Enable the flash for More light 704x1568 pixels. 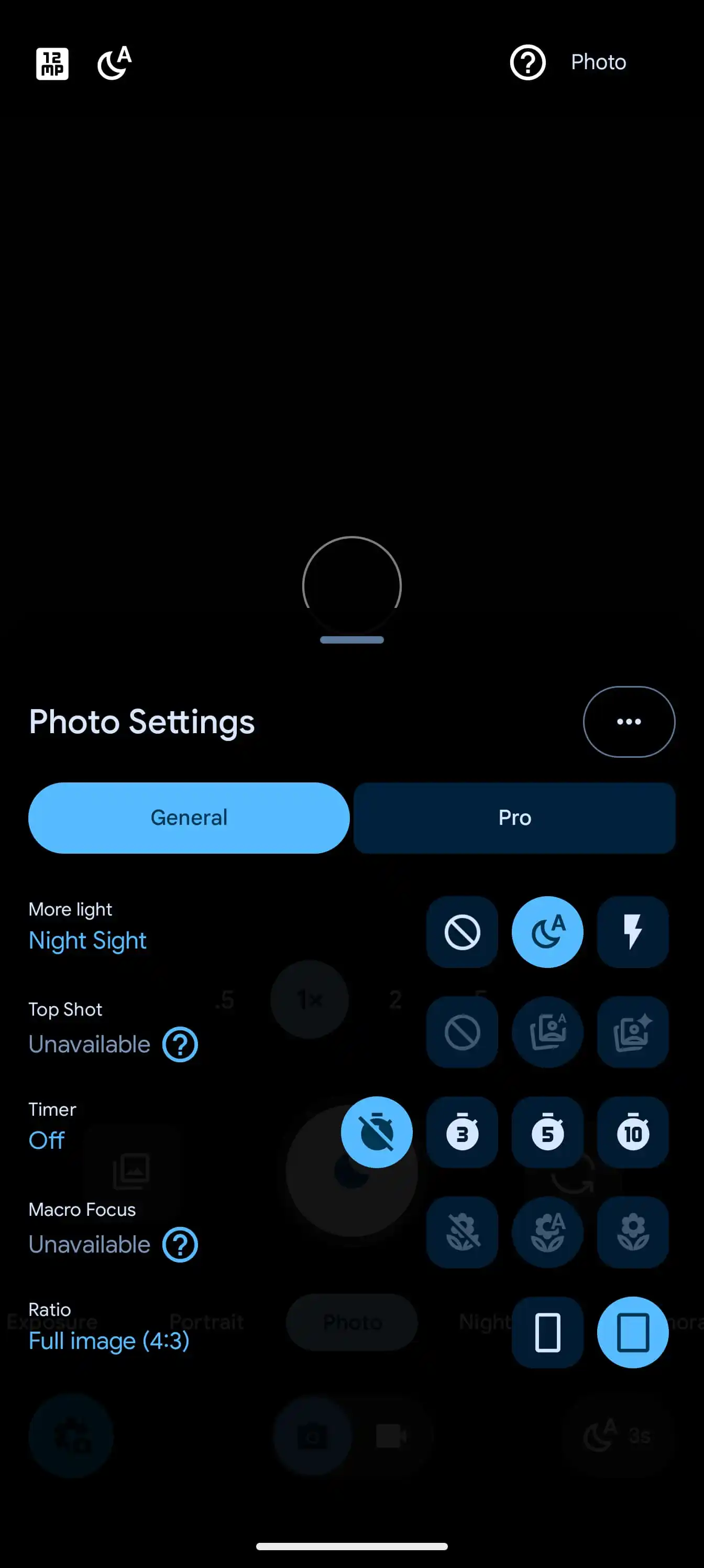pos(633,932)
